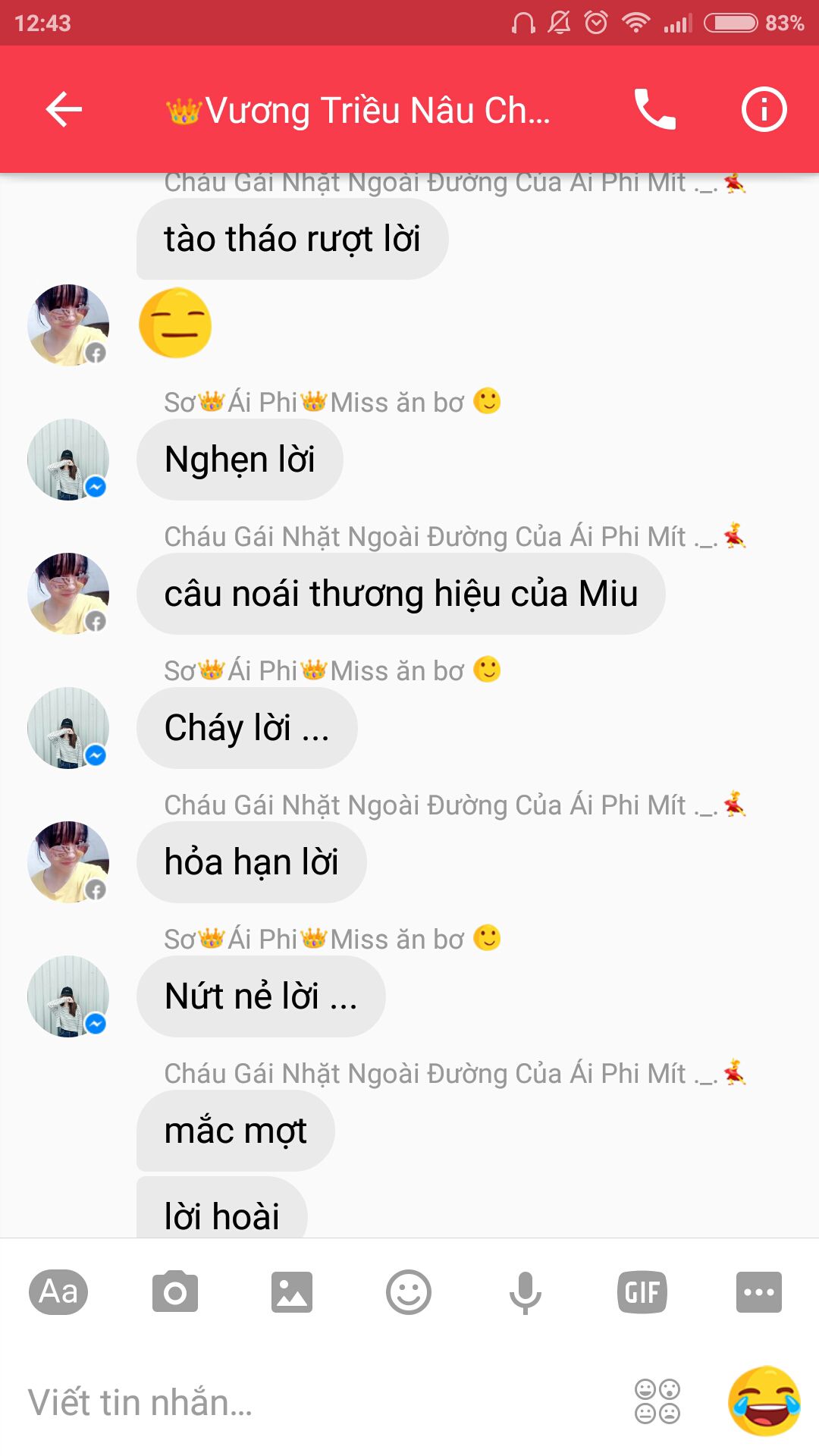
Task: Open the camera to take a photo
Action: [x=175, y=1291]
